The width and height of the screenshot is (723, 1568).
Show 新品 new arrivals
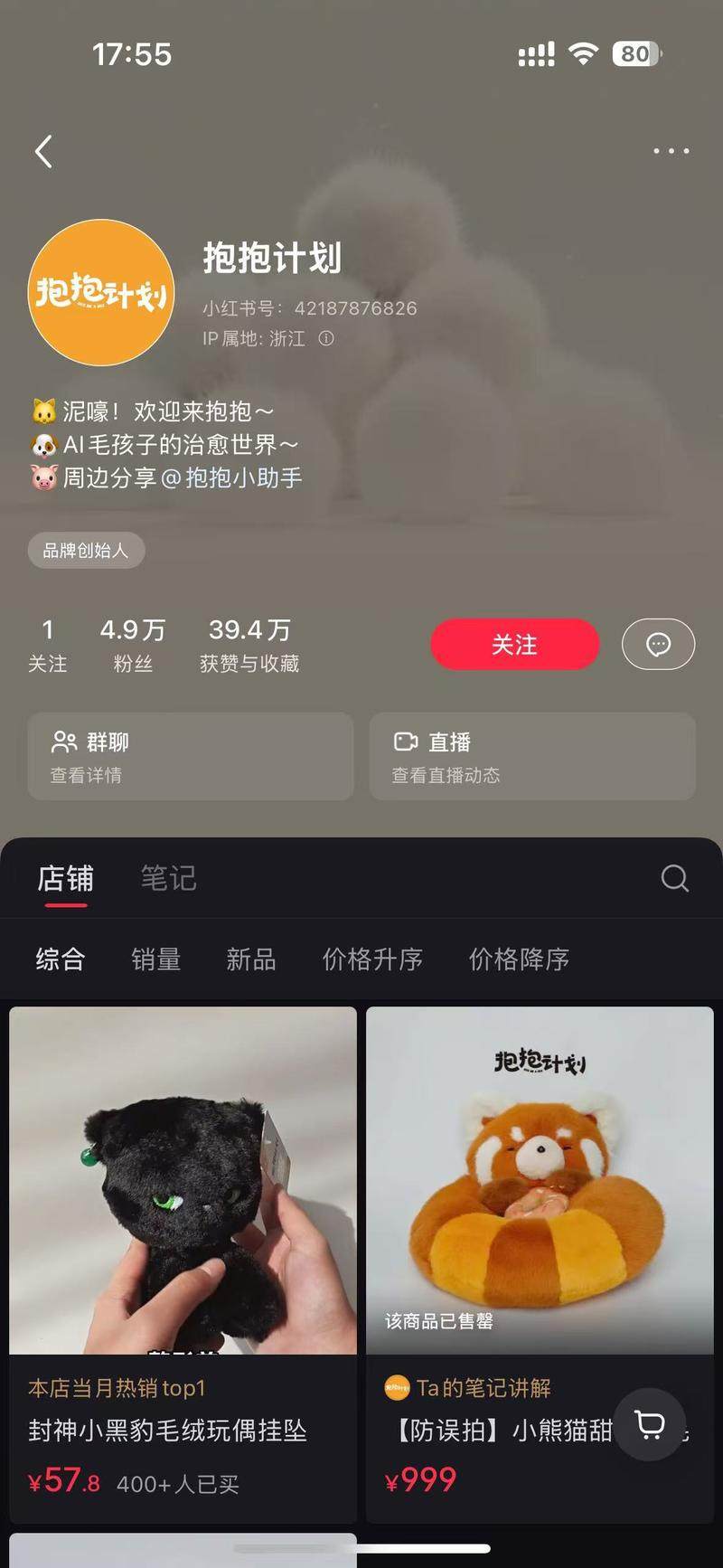tap(251, 959)
